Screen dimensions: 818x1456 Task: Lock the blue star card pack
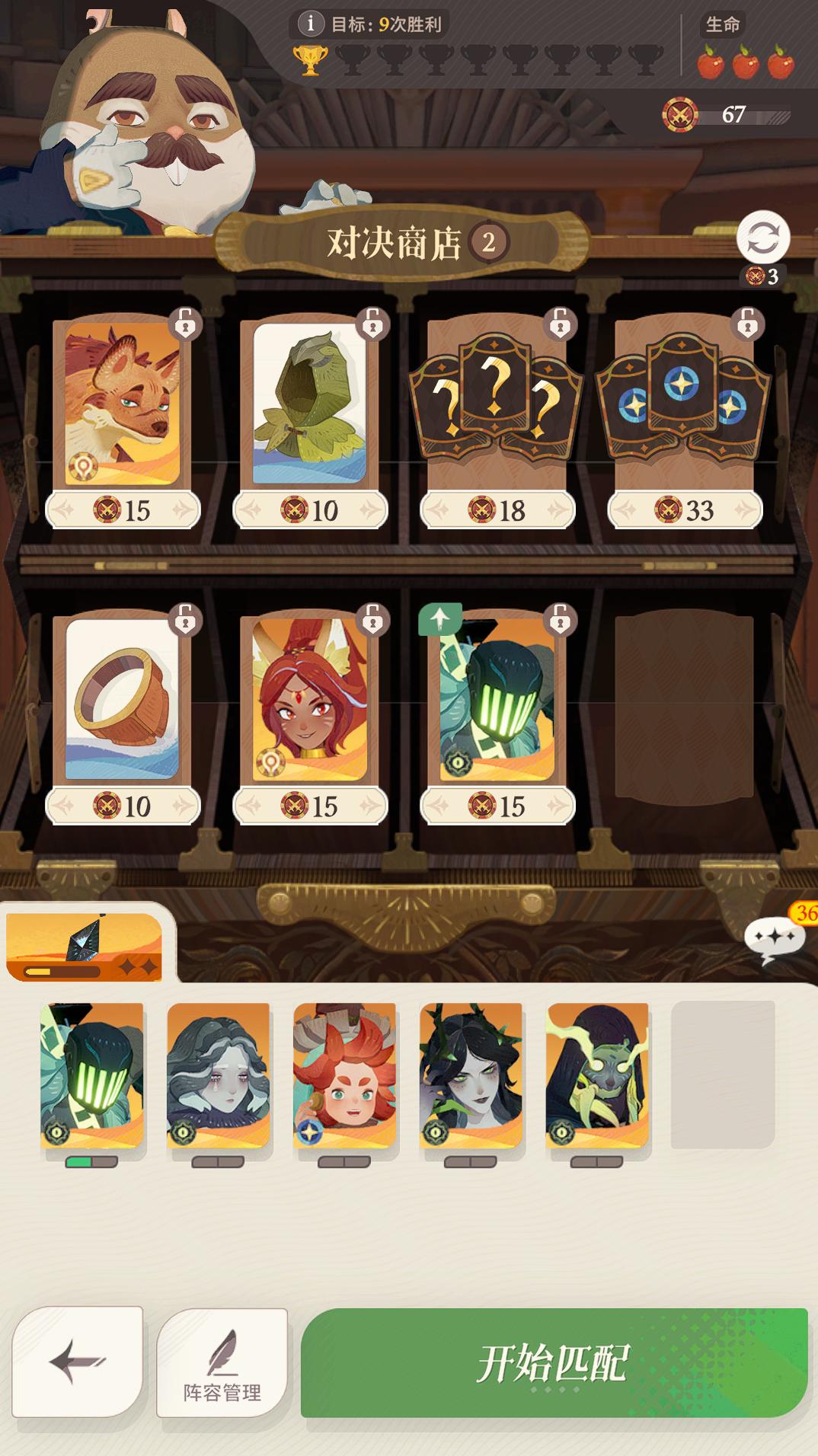tap(747, 324)
